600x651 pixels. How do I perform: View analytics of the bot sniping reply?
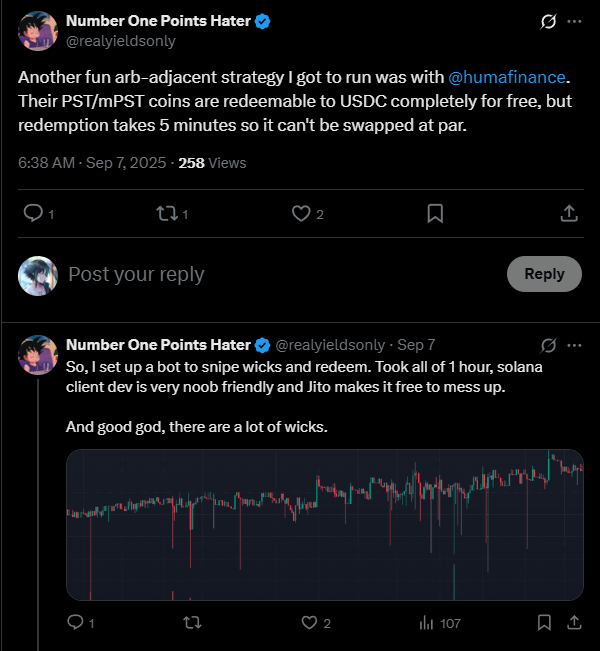(x=426, y=623)
